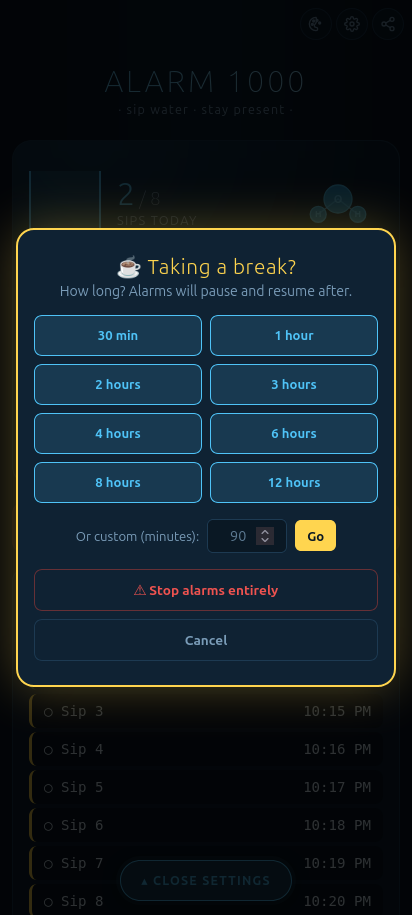Pick the 3 hours break
The image size is (412, 915).
[x=294, y=385]
